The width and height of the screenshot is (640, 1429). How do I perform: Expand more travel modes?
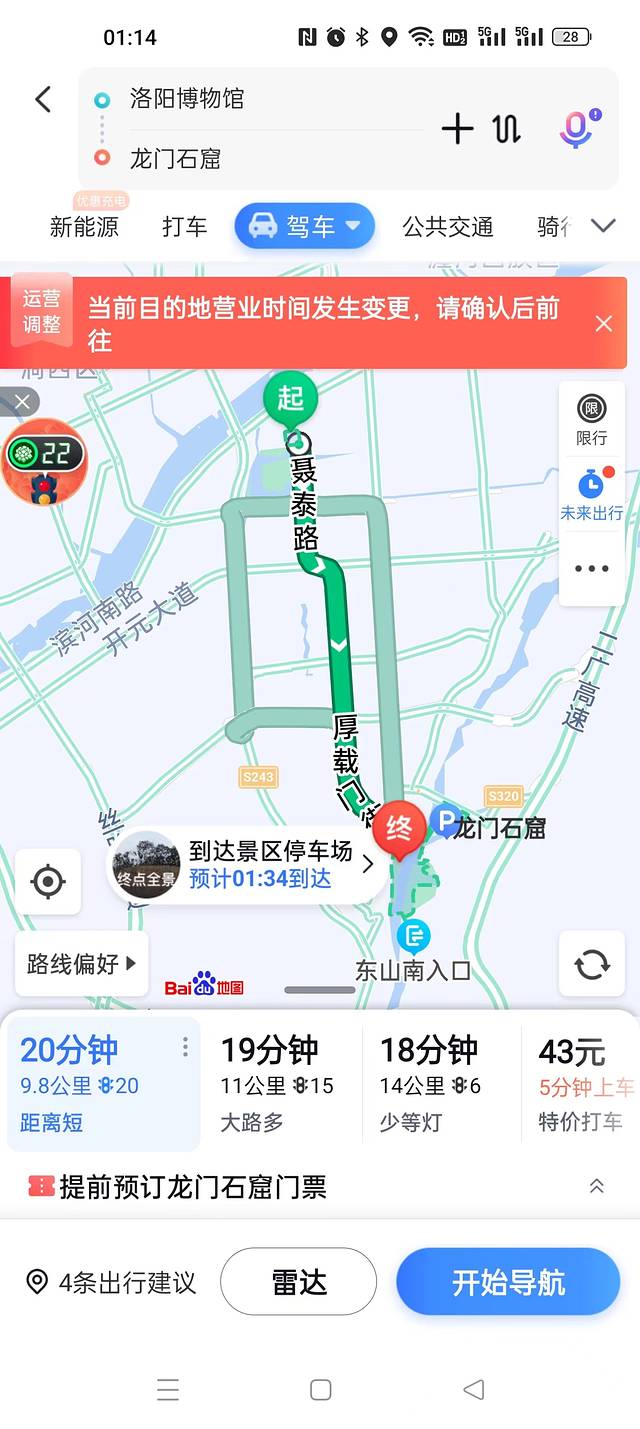click(603, 226)
